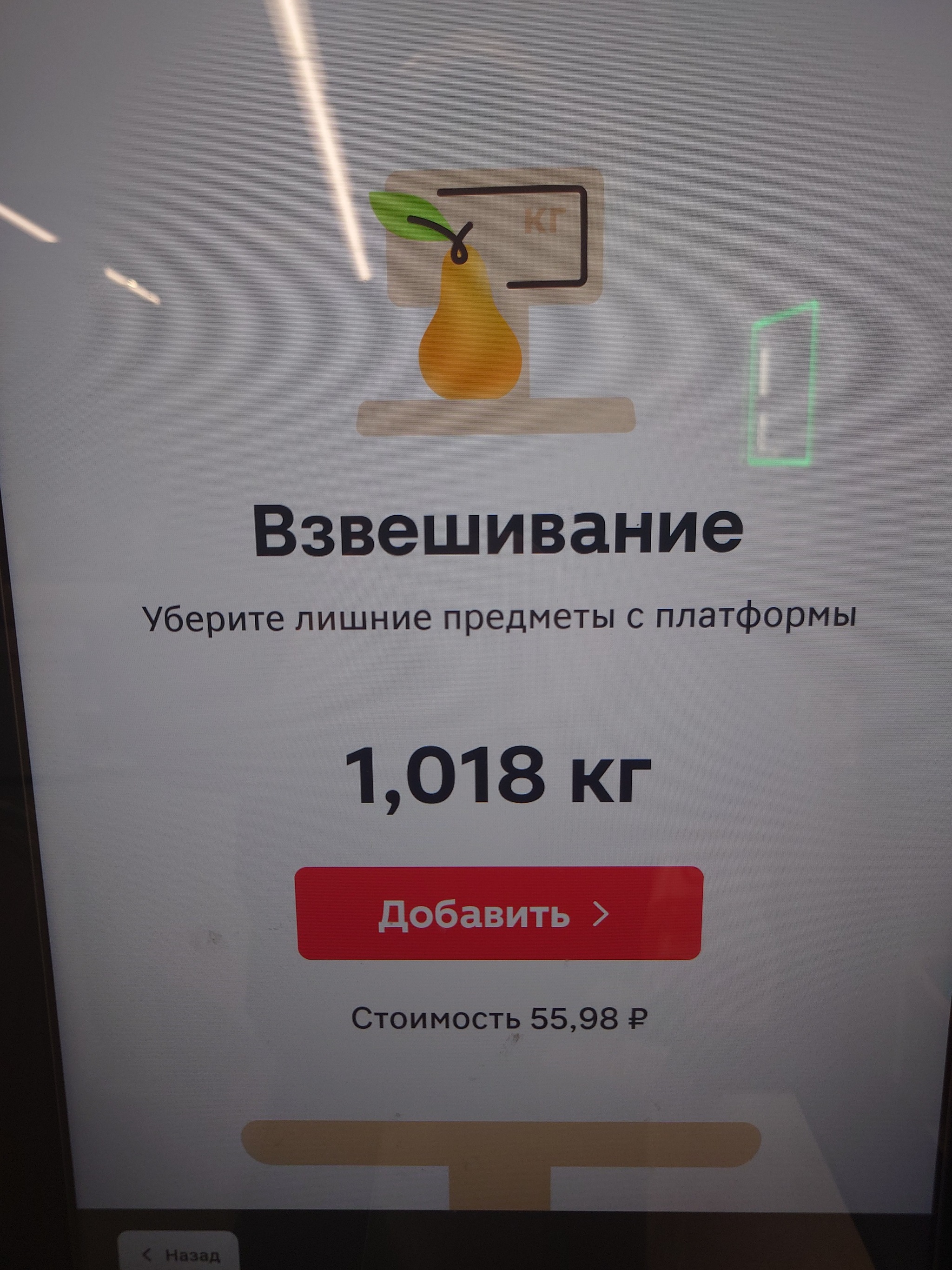This screenshot has height=1270, width=952.
Task: Tap the red Добавить button
Action: (498, 913)
